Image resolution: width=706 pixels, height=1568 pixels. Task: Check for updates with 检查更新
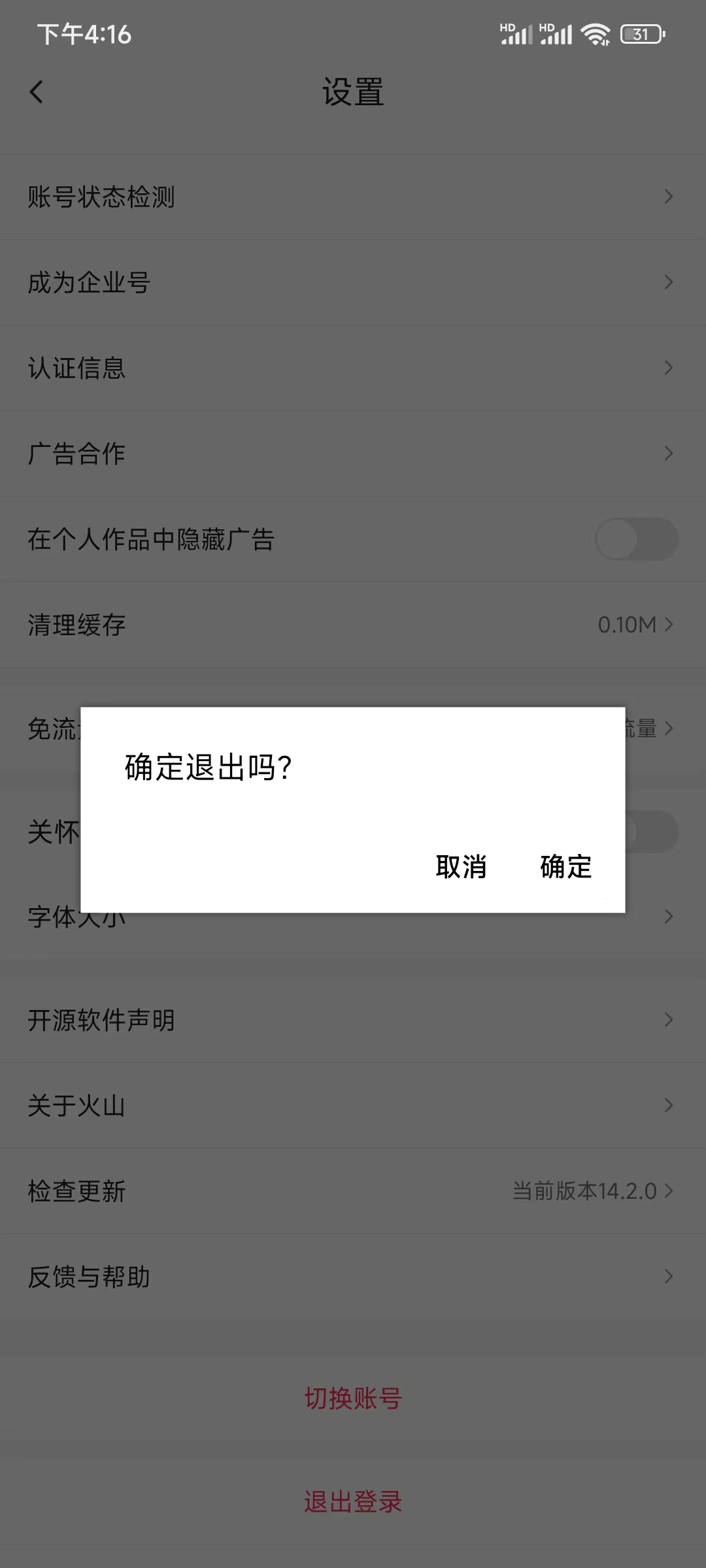click(x=353, y=1190)
